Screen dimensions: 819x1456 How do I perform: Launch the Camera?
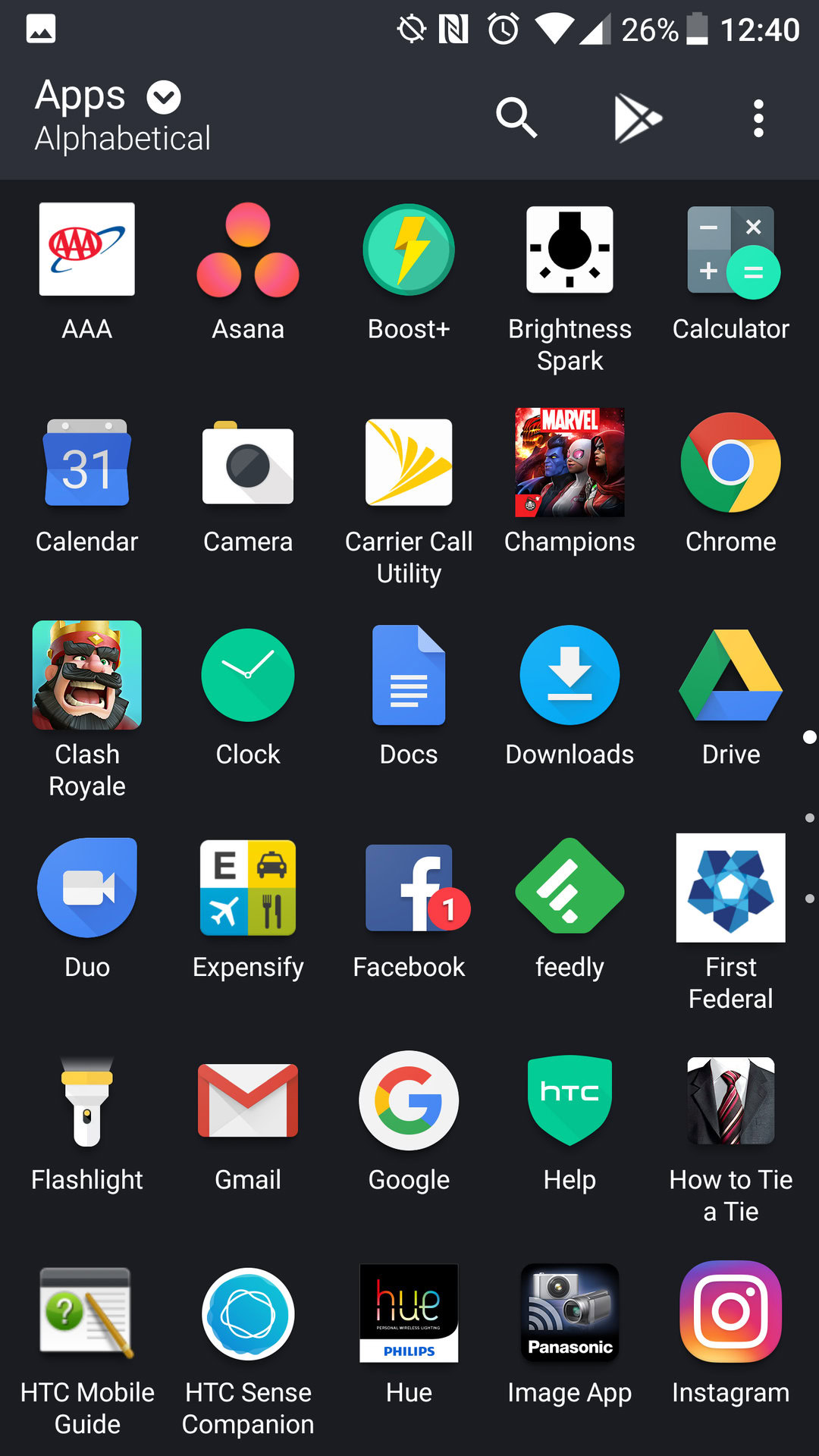pos(248,463)
